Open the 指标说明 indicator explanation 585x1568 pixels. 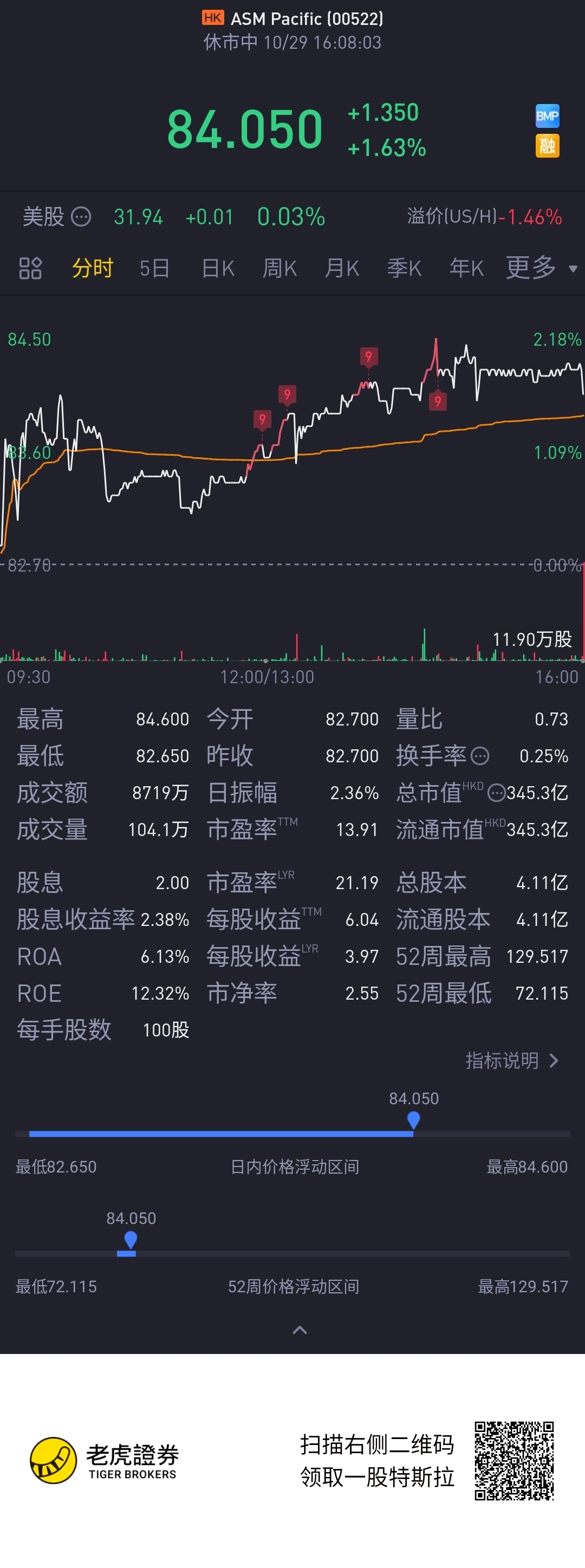pyautogui.click(x=511, y=1061)
